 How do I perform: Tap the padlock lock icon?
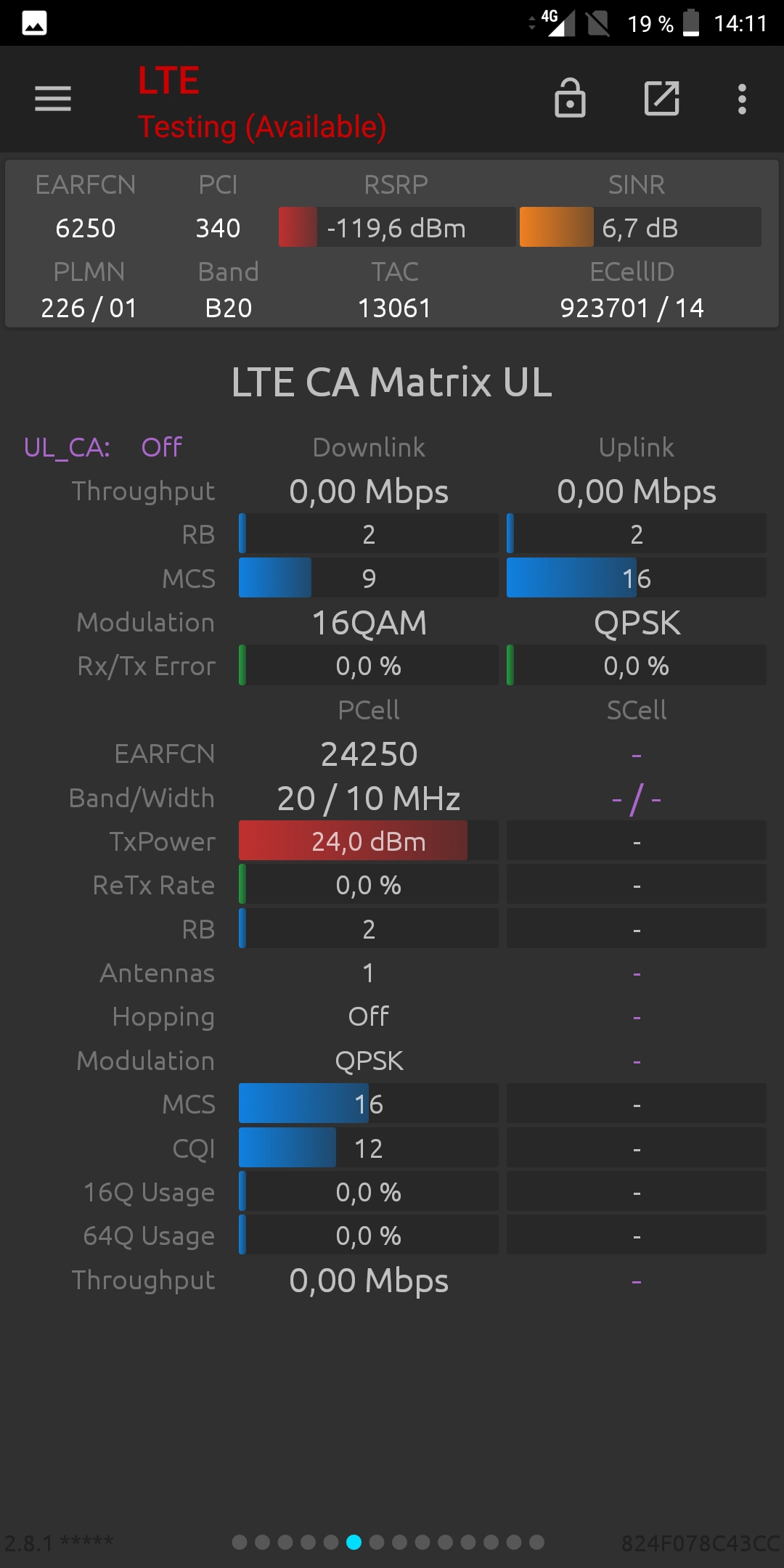[x=570, y=98]
